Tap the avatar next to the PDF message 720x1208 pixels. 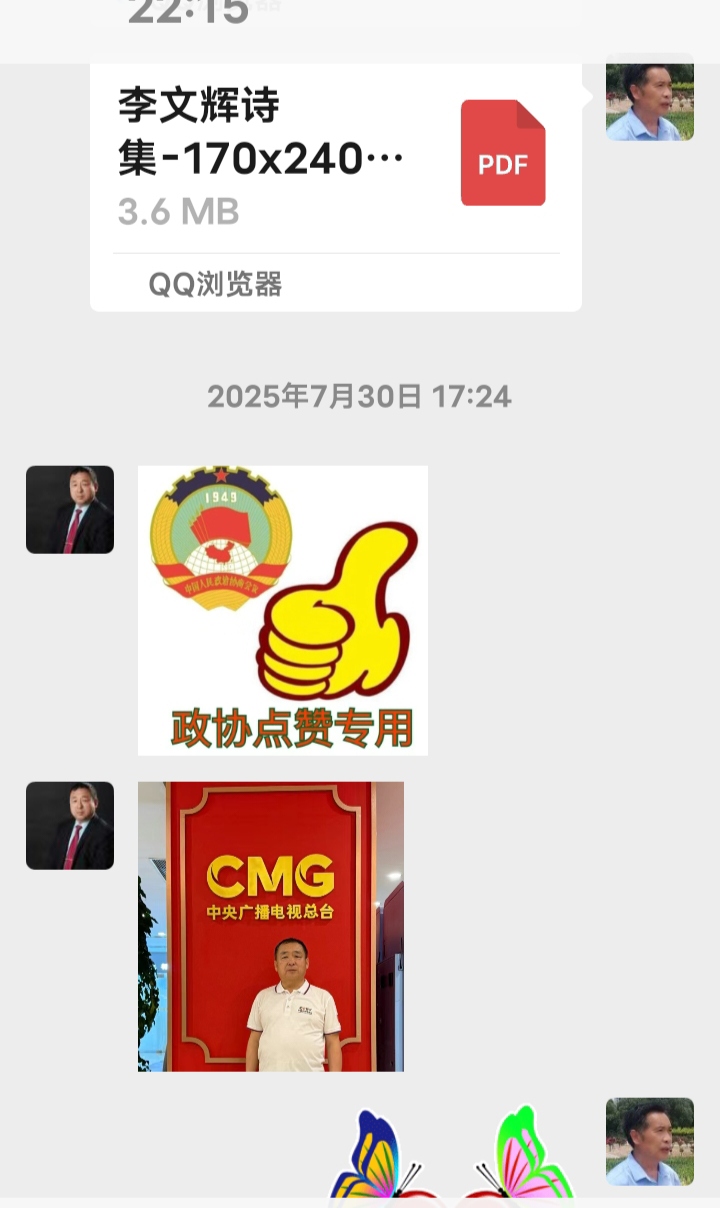click(650, 98)
